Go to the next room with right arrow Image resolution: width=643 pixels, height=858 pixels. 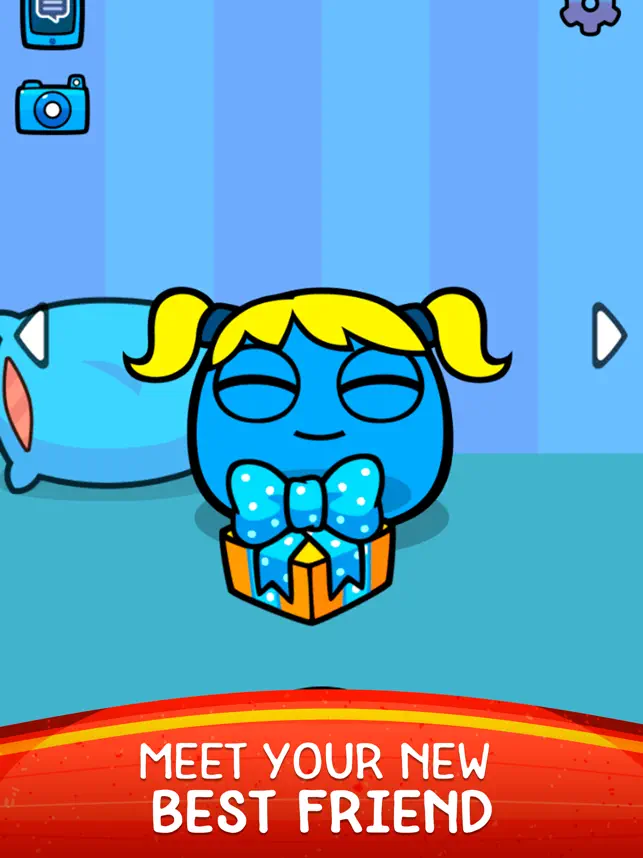(x=608, y=335)
